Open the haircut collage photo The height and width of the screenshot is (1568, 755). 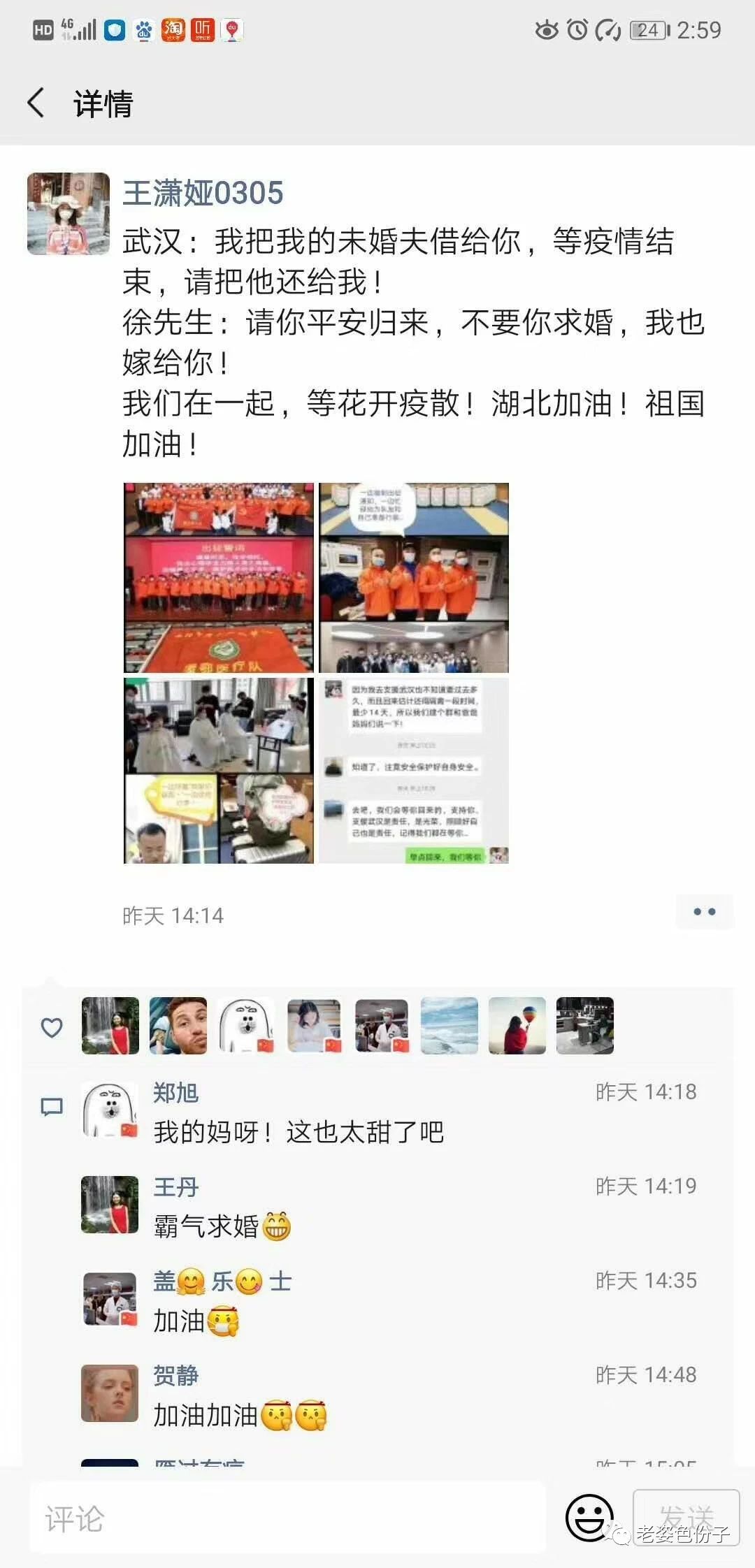219,771
